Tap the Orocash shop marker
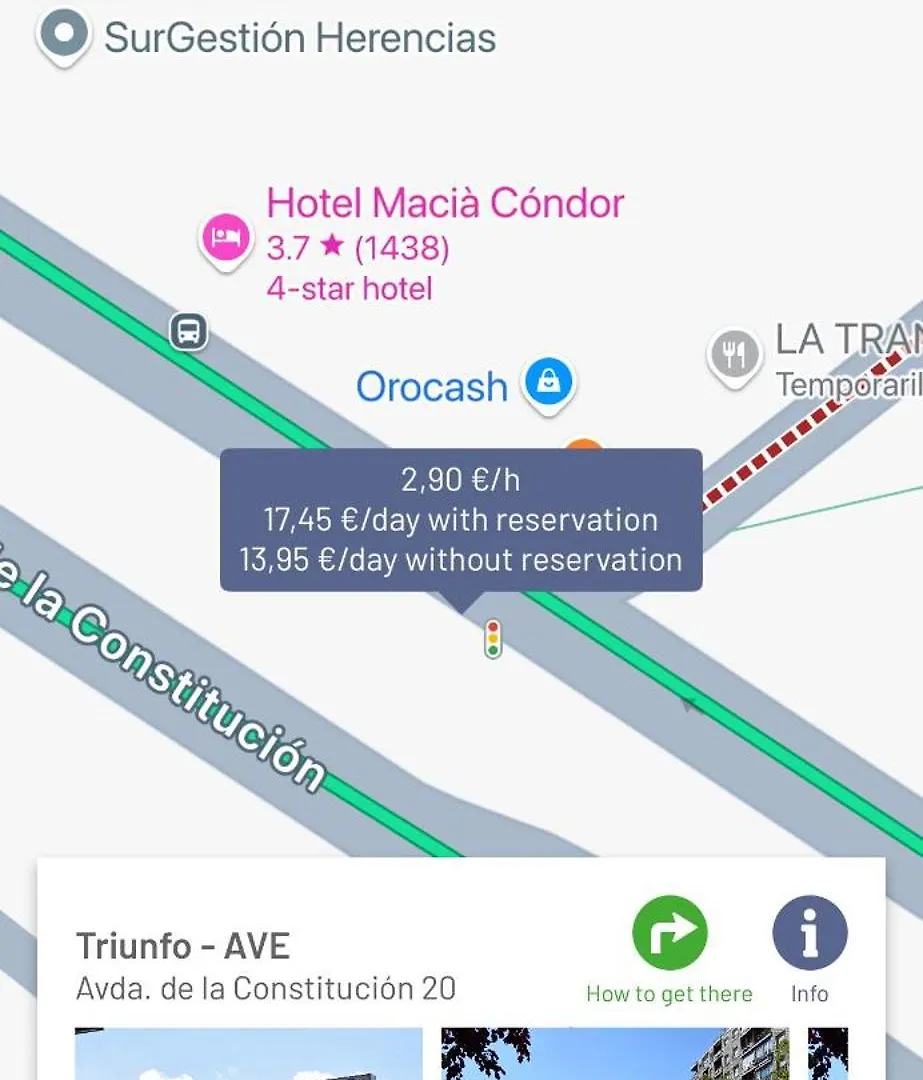 click(x=548, y=382)
